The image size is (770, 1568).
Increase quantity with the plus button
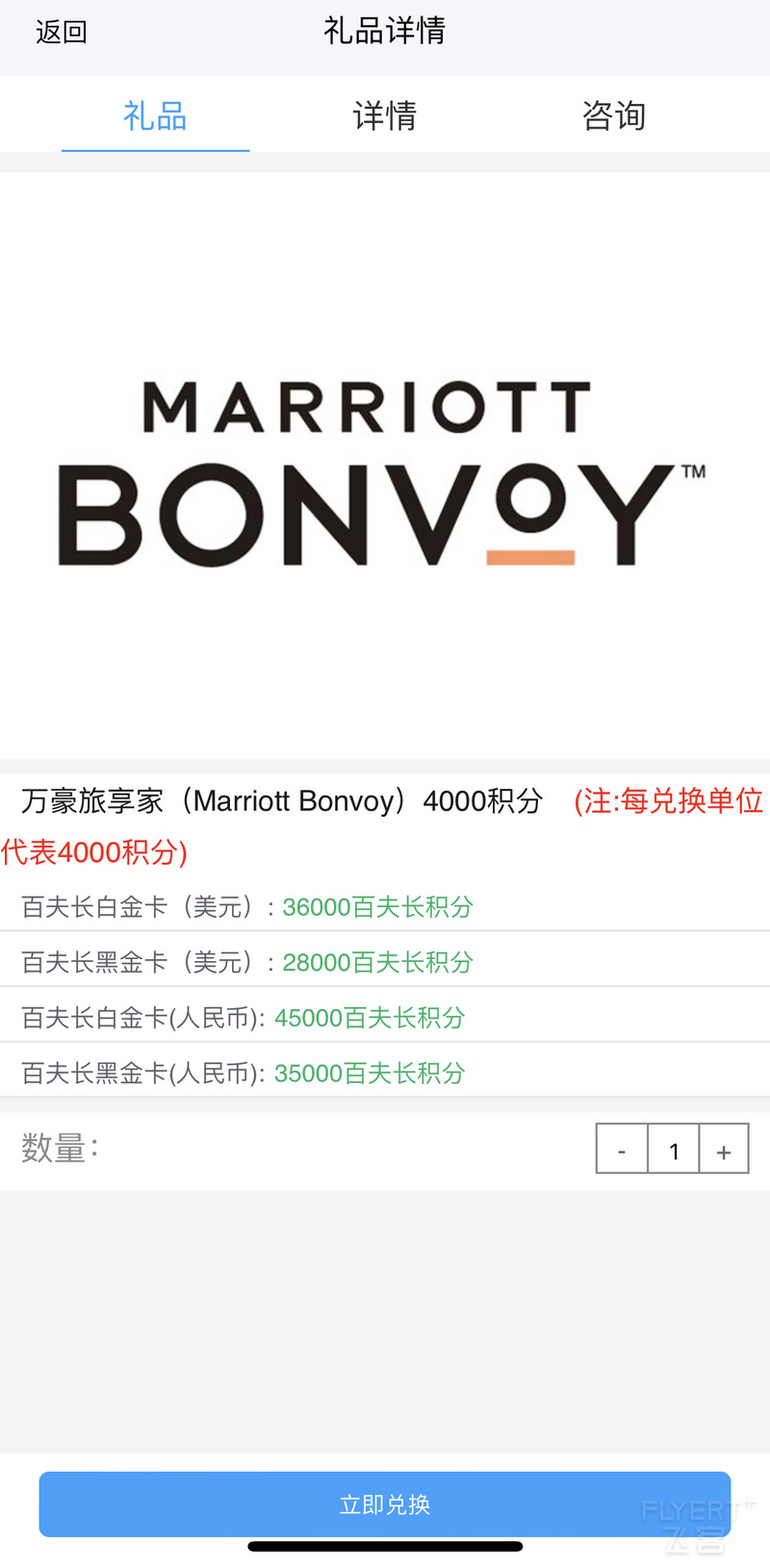(x=724, y=1149)
